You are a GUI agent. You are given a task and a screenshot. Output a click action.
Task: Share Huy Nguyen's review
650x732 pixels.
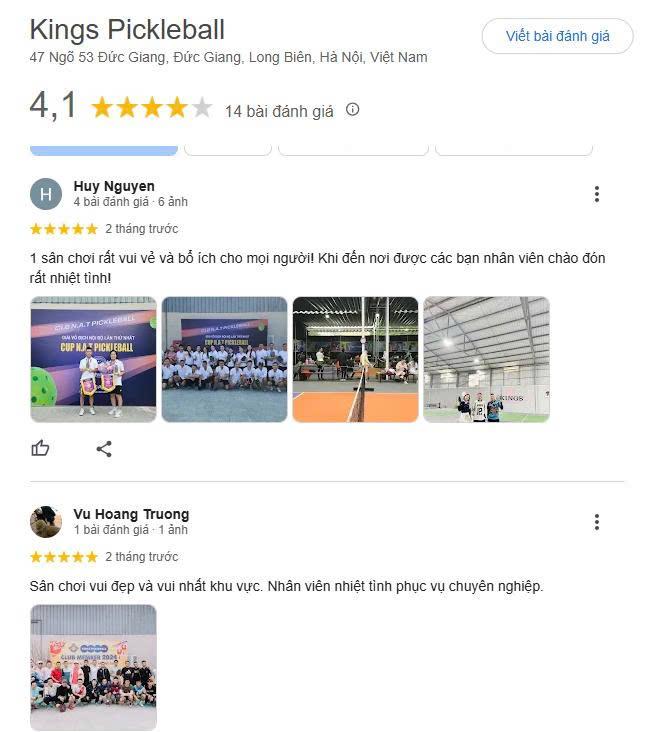pyautogui.click(x=104, y=448)
